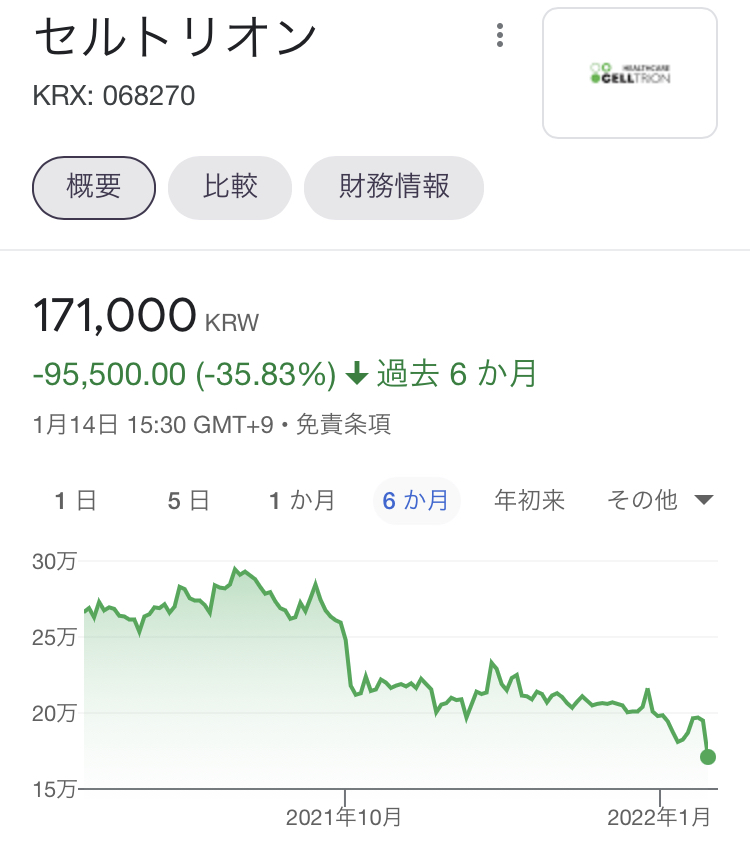Open the three-dot overflow menu
Screen dimensions: 750x856
(500, 37)
